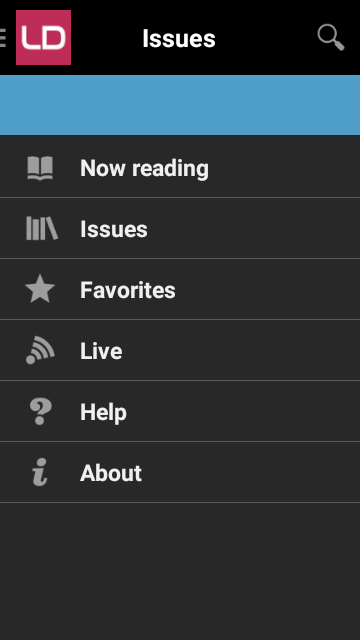View the About page

click(x=180, y=472)
